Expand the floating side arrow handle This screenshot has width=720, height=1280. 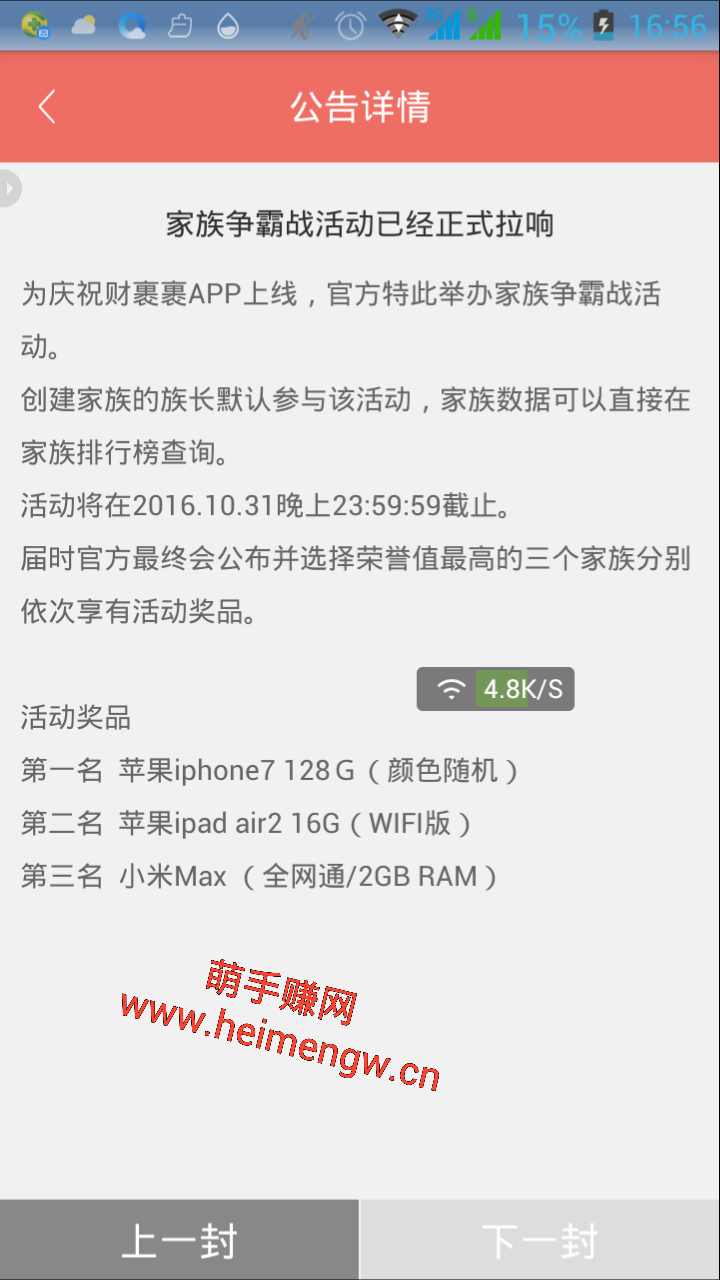pos(9,188)
